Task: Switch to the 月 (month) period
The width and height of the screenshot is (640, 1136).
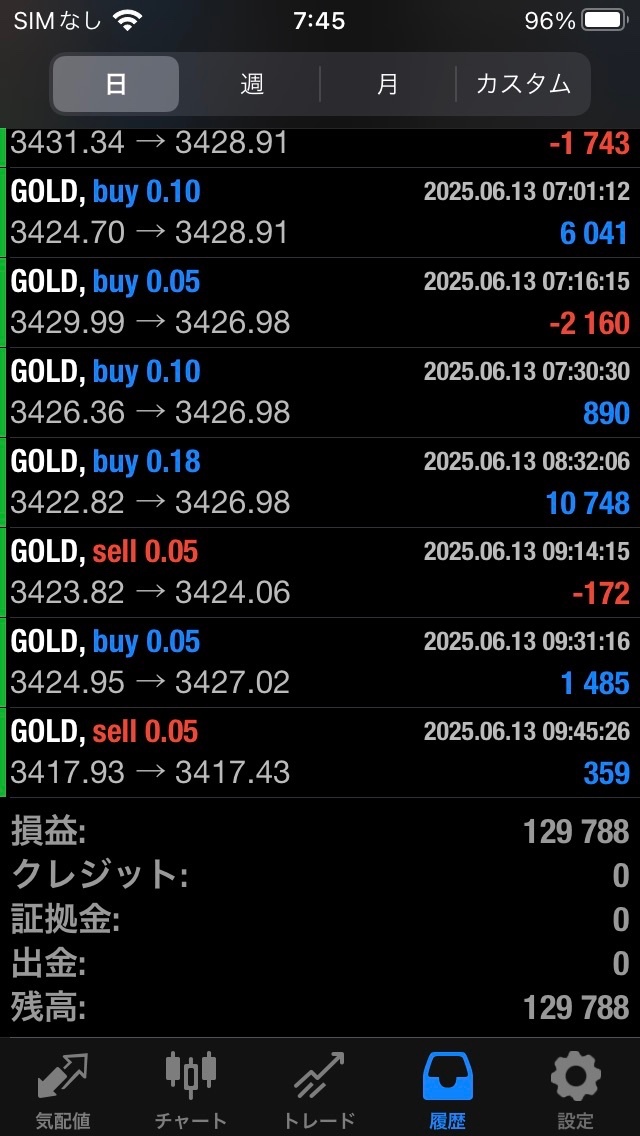Action: point(388,84)
